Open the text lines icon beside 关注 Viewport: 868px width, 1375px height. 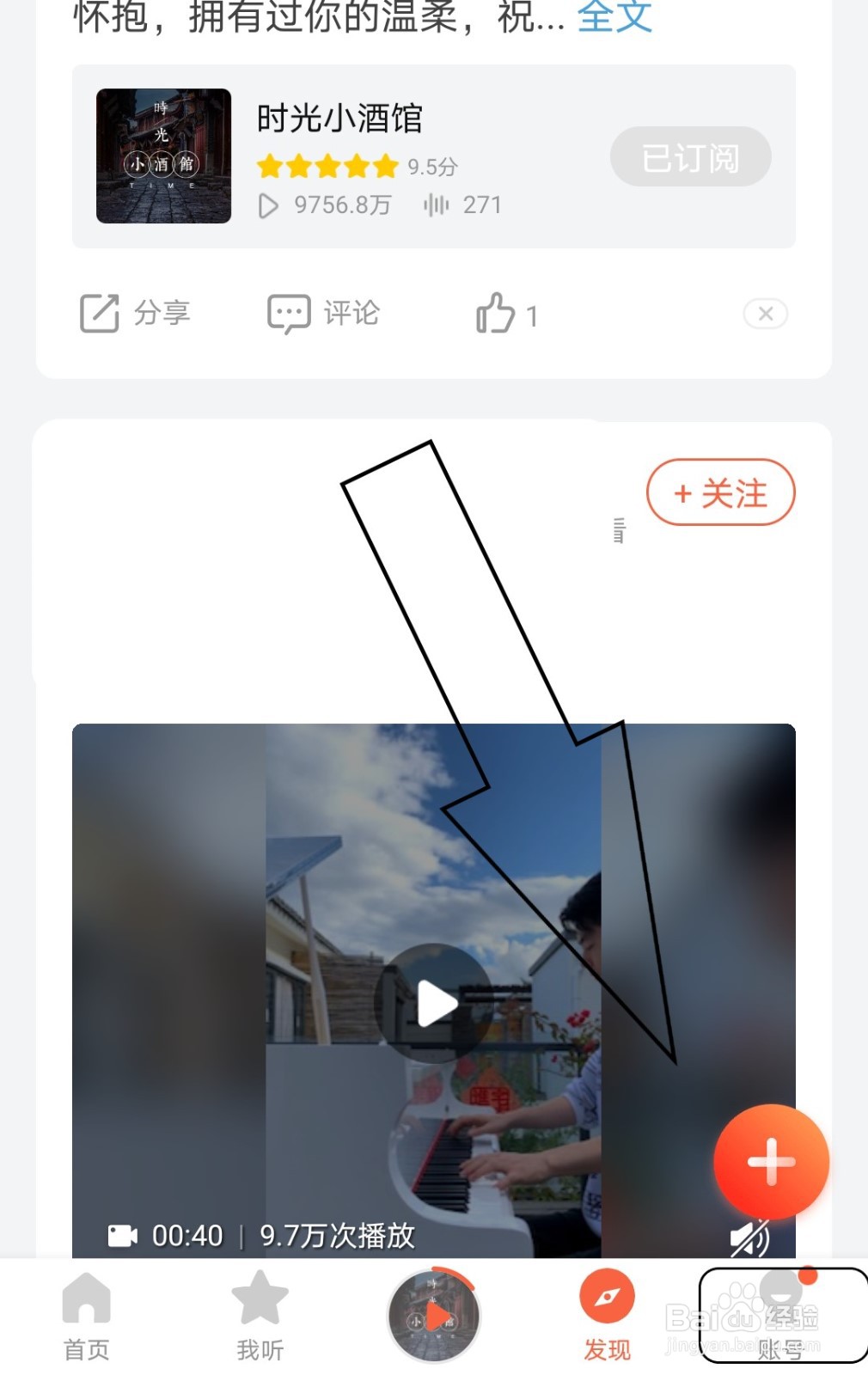coord(617,530)
